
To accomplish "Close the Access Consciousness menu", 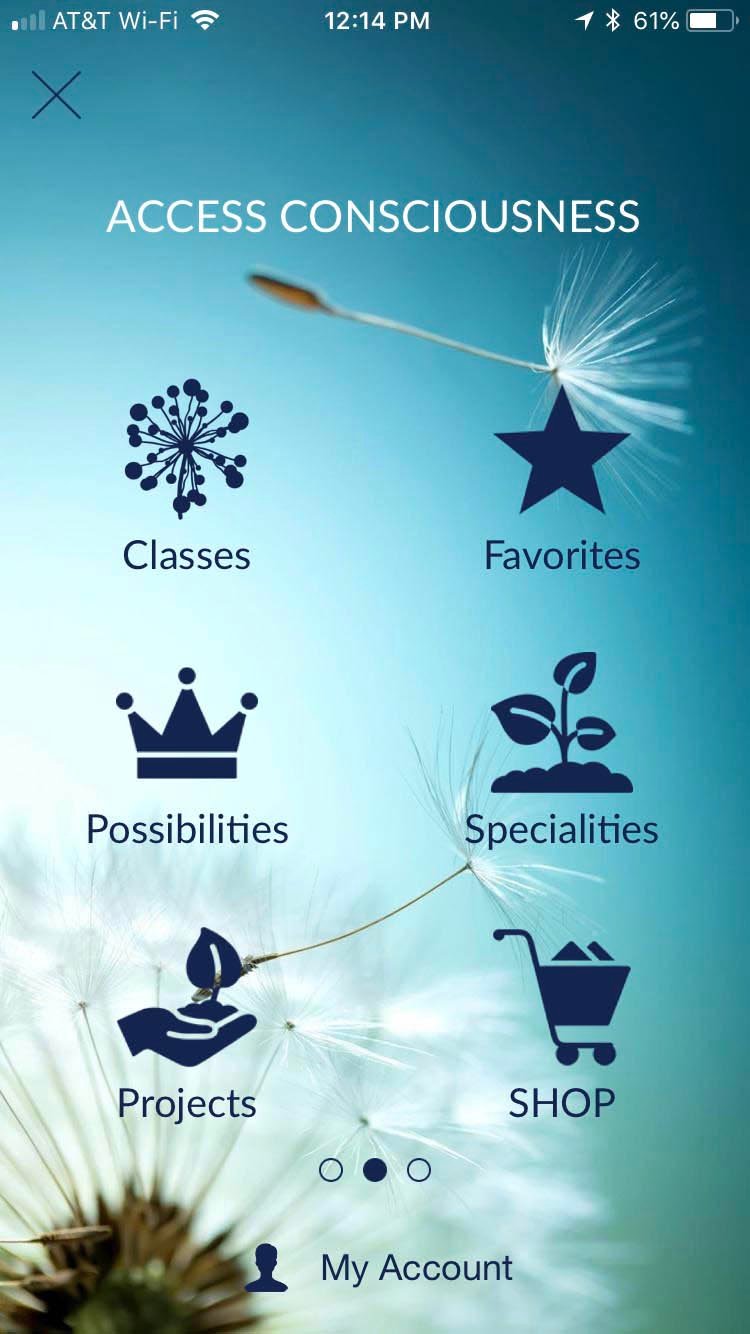I will pyautogui.click(x=56, y=95).
